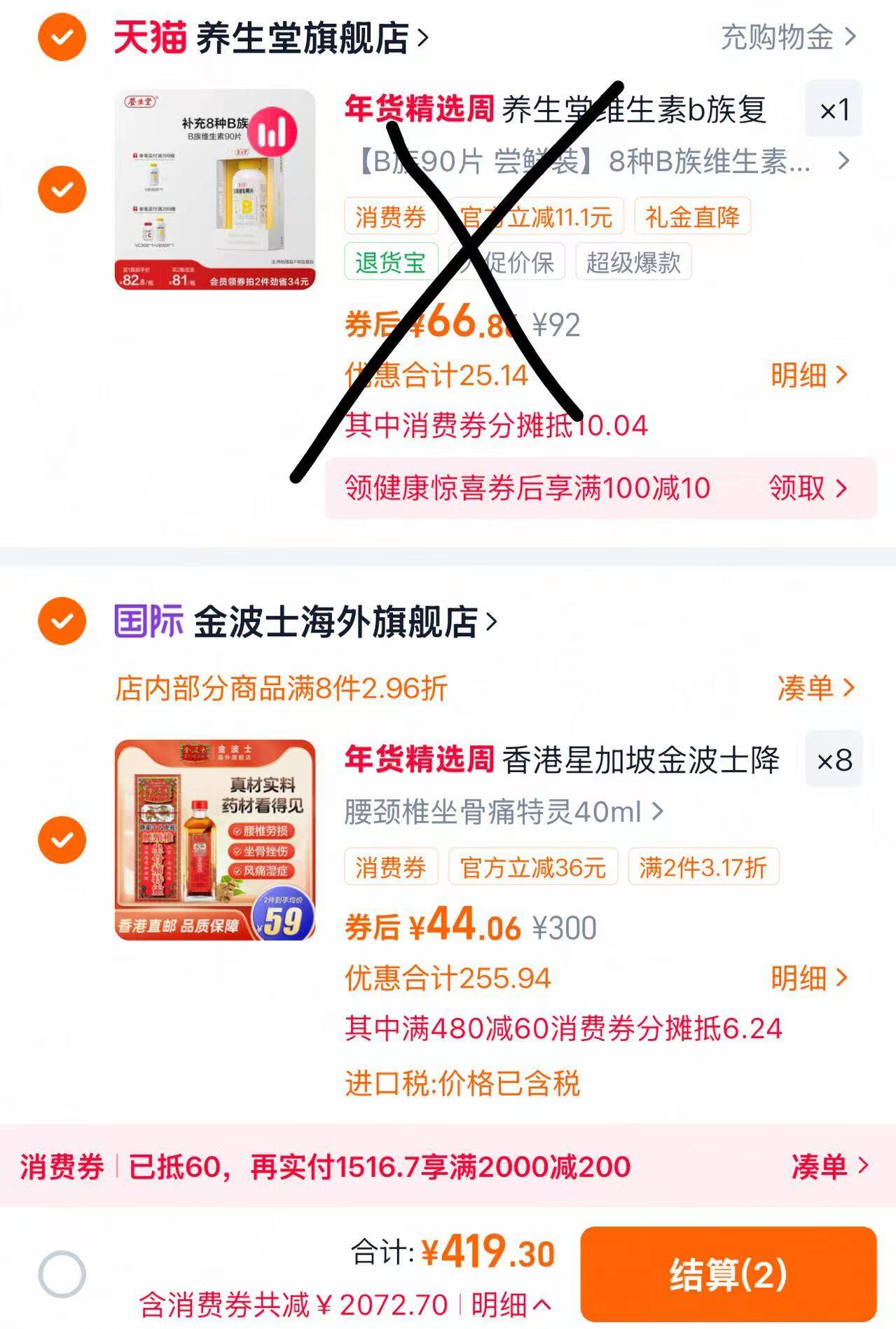Viewport: 896px width, 1329px height.
Task: Tap the 结算(2) checkout button
Action: [729, 1274]
